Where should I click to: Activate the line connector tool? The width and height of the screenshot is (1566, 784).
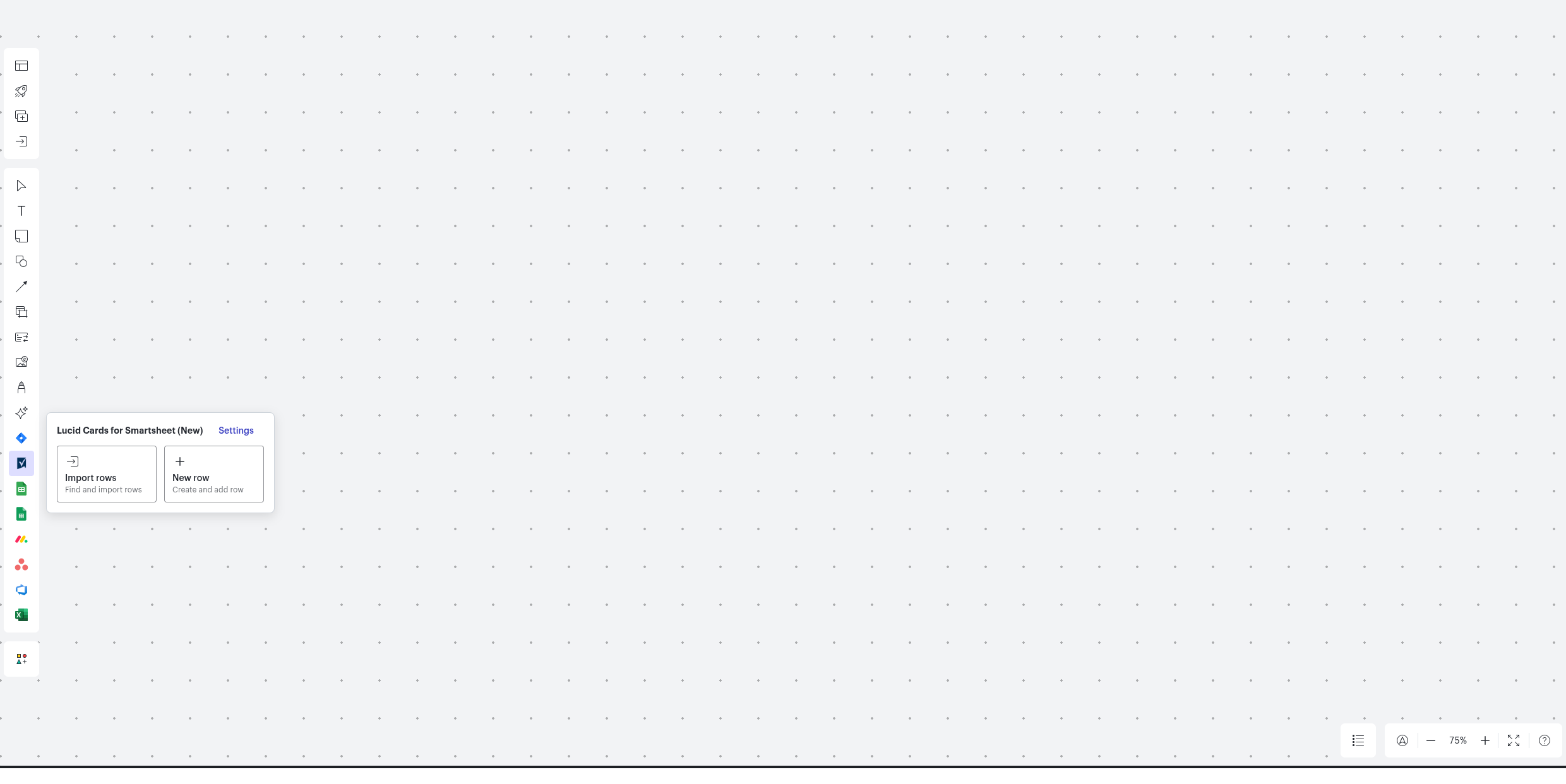[21, 287]
